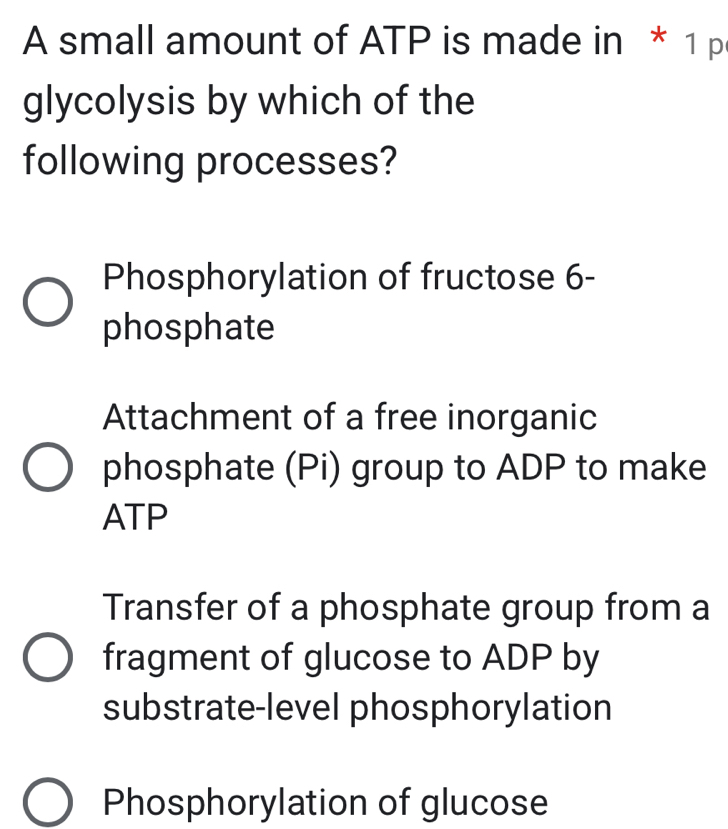Click the text Phosphorylation of glucose
This screenshot has height=829, width=728.
(x=325, y=801)
